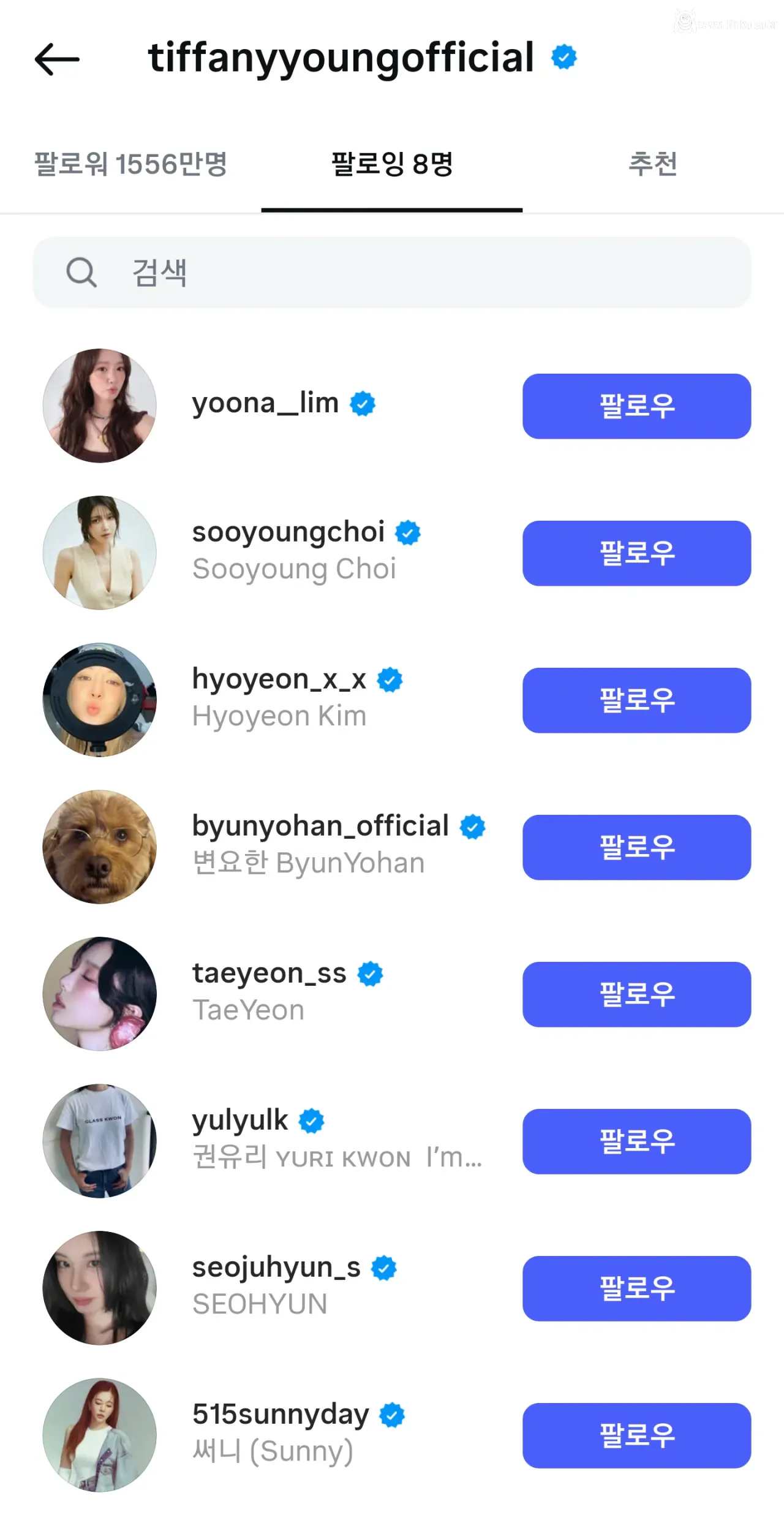784x1531 pixels.
Task: View taeyeon_ss profile
Action: 269,973
